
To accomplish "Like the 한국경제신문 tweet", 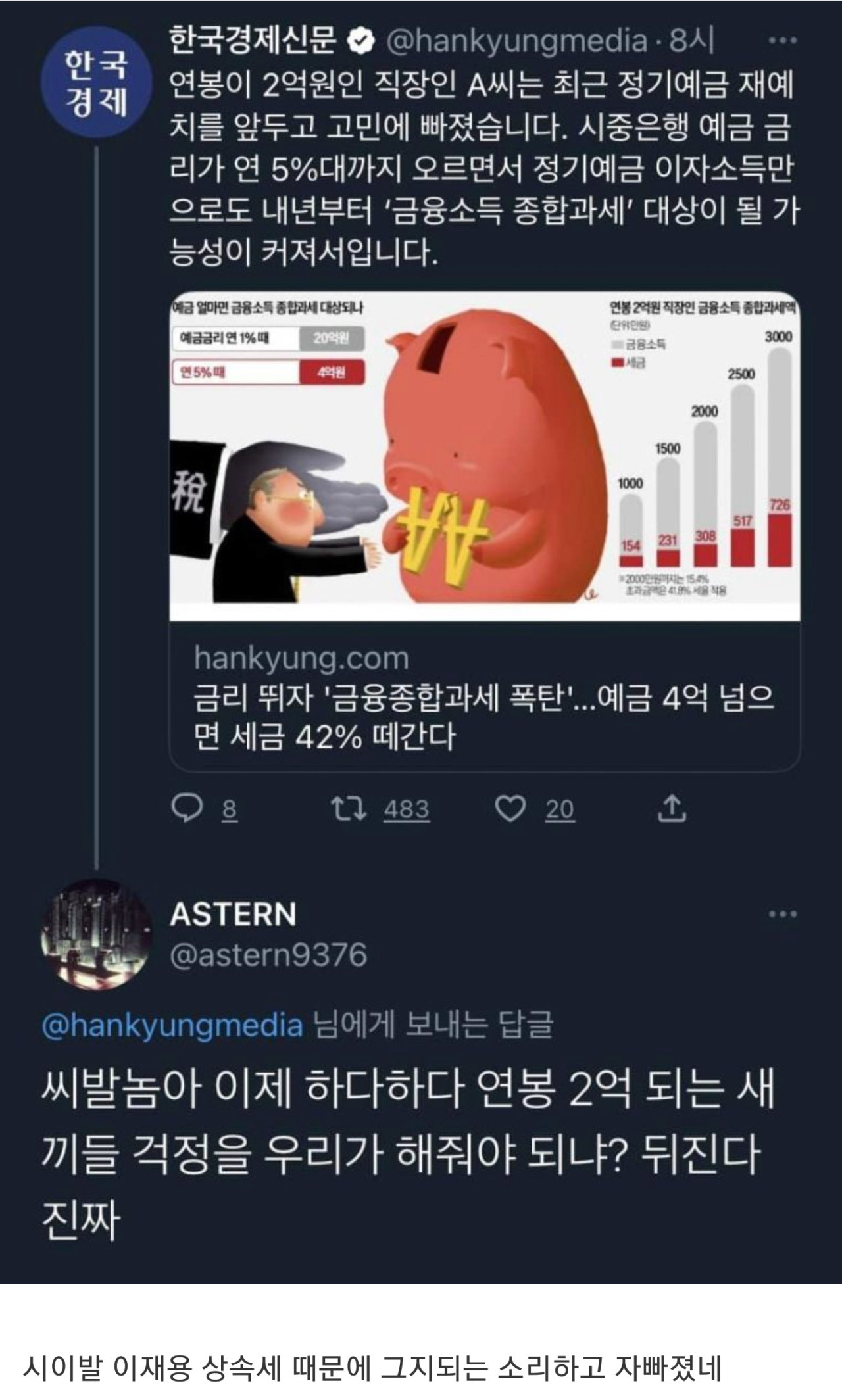I will (510, 808).
